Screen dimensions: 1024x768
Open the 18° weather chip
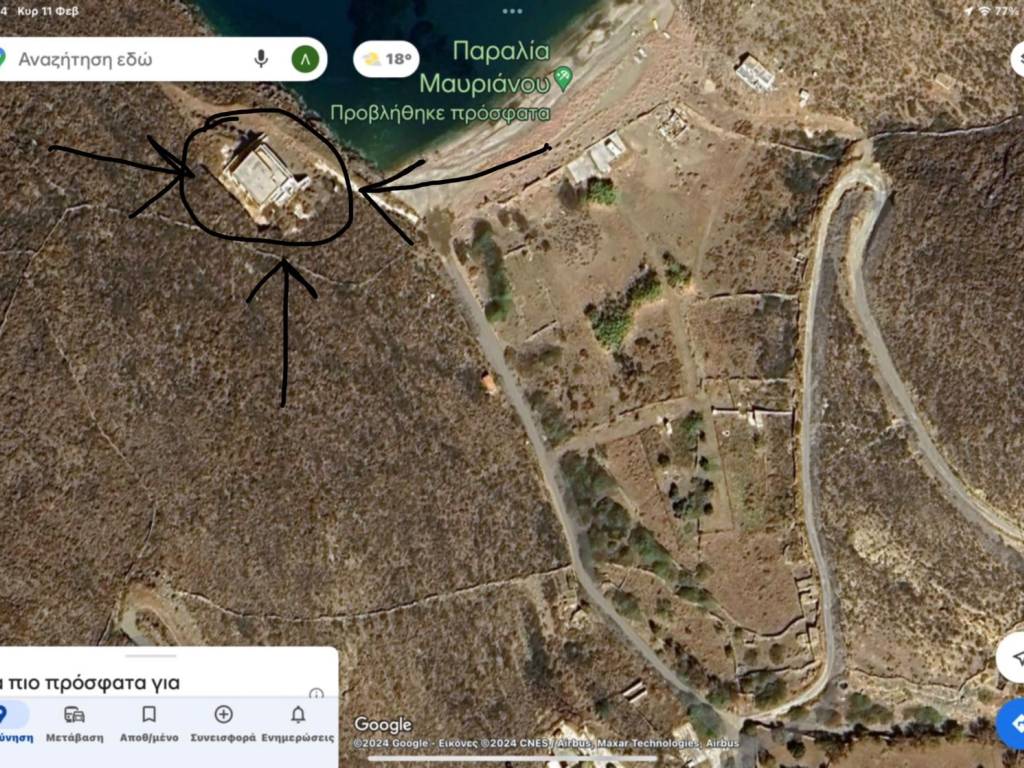[x=387, y=59]
